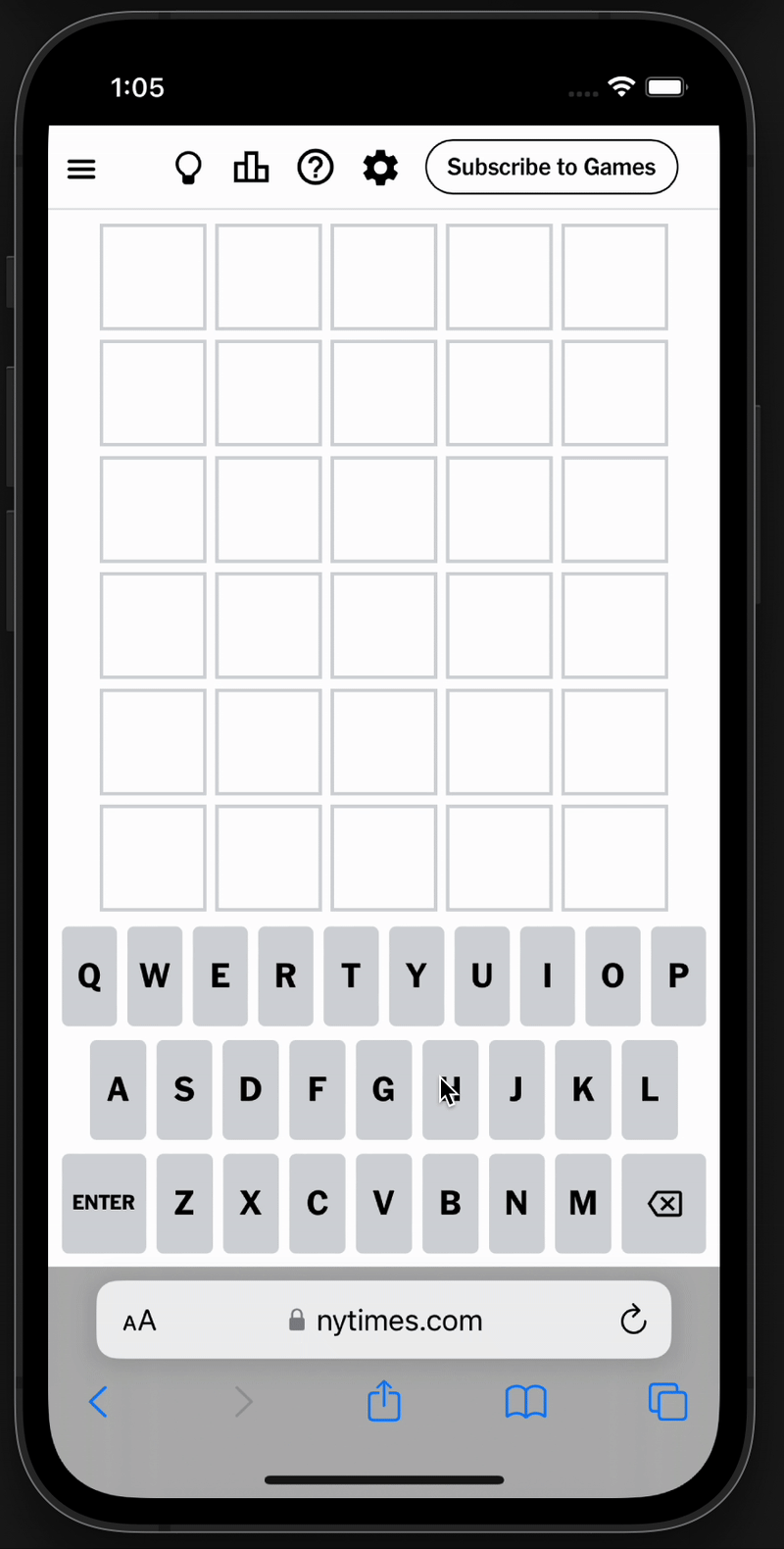Tap the Subscribe to Games button

point(552,167)
